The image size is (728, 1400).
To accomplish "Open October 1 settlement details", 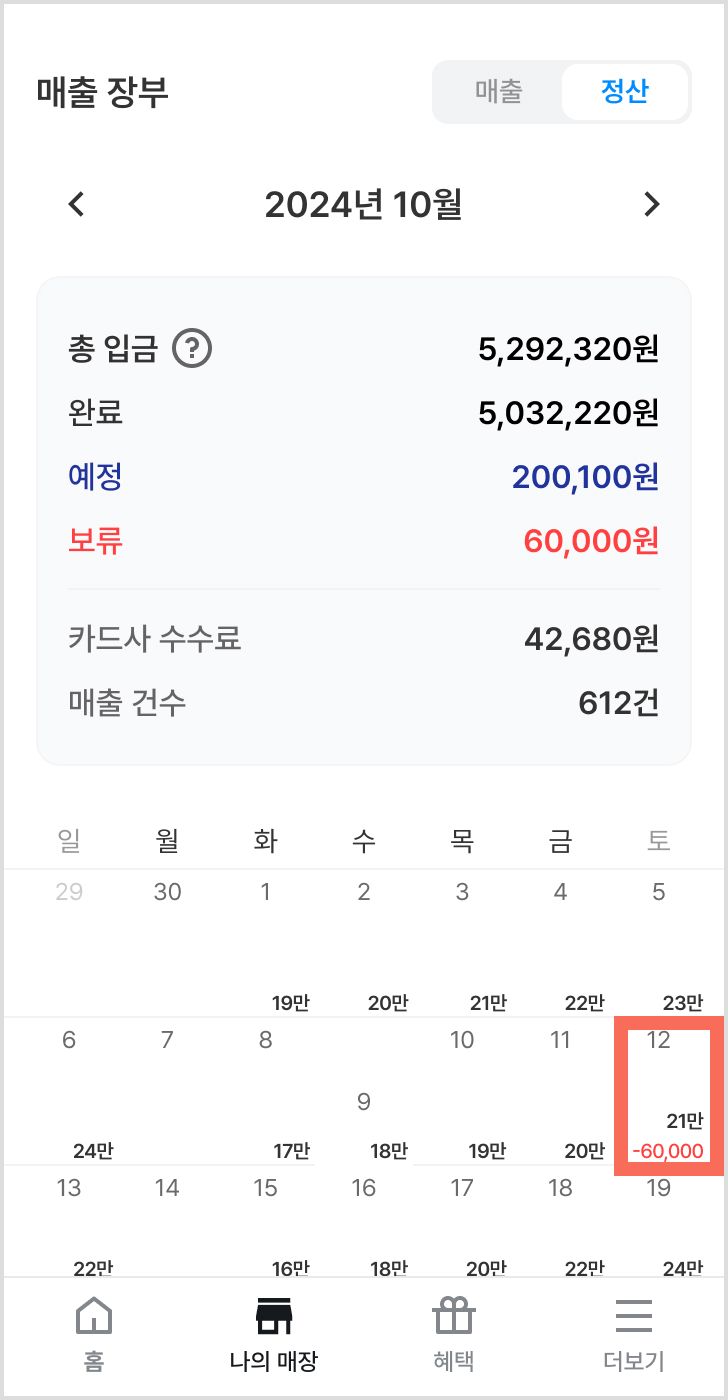I will tap(266, 943).
